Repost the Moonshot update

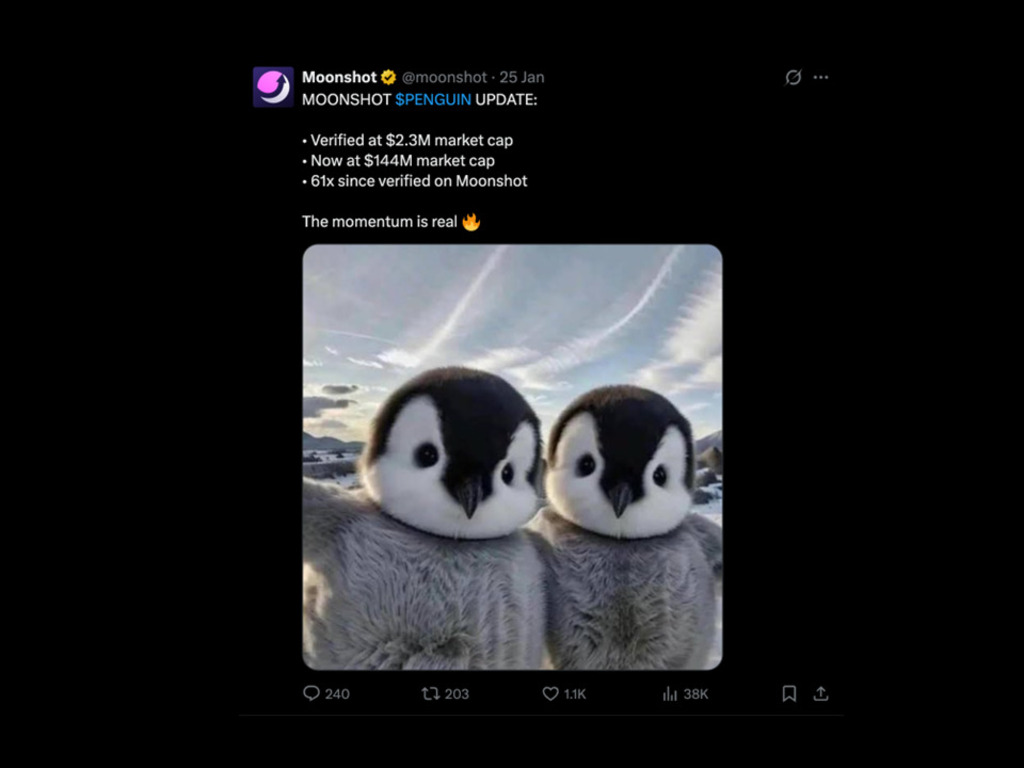click(431, 693)
